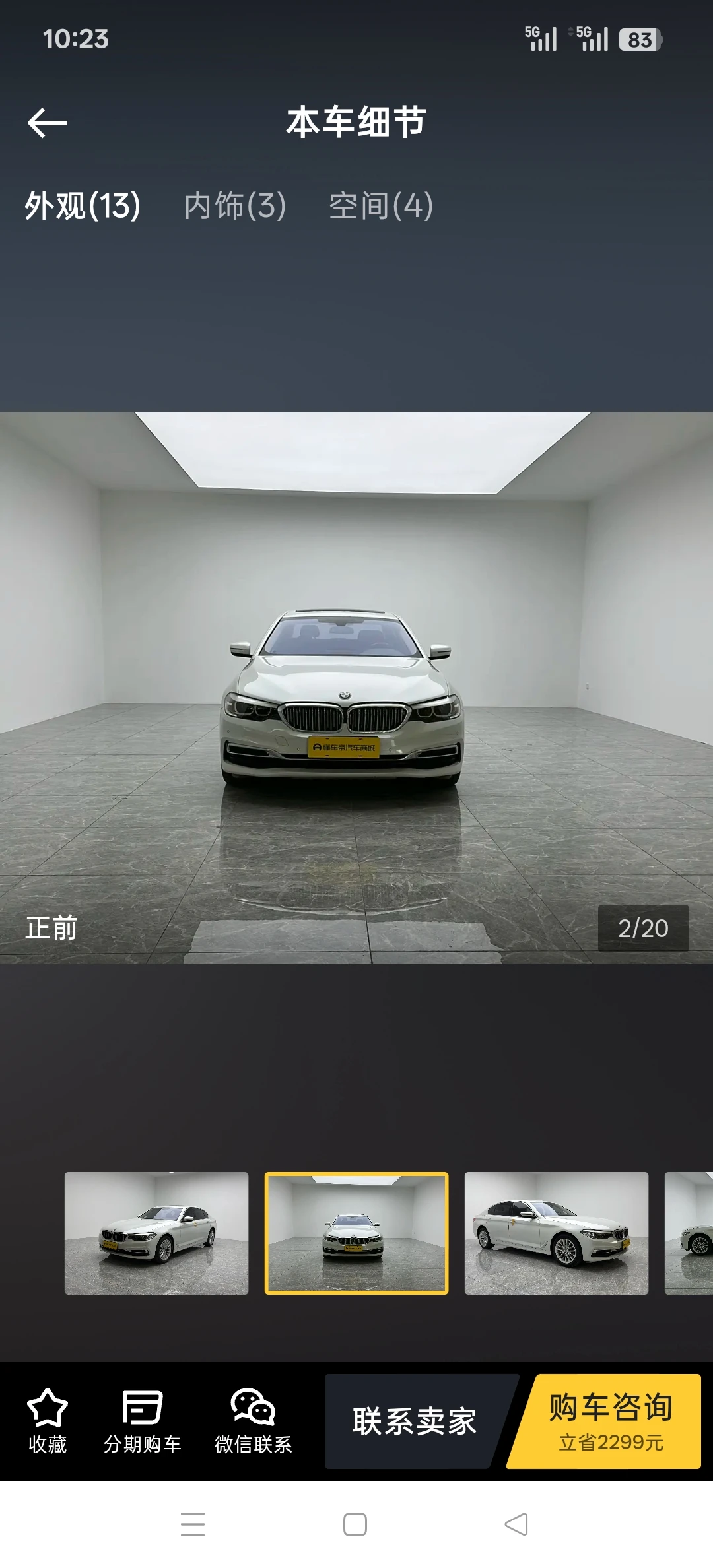Select the highlighted front-view thumbnail
Screen dimensions: 713x1568
356,1233
